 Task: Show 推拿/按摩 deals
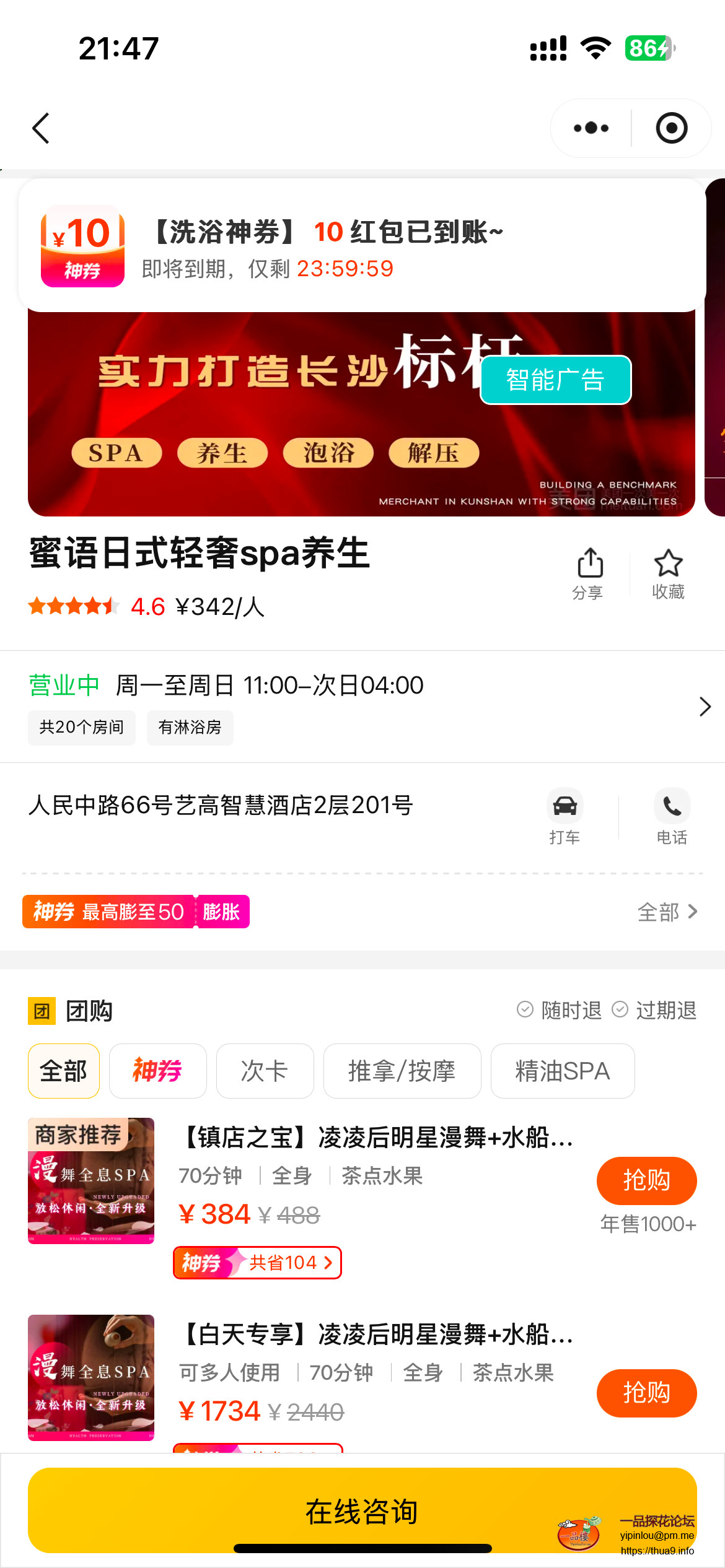tap(402, 1071)
